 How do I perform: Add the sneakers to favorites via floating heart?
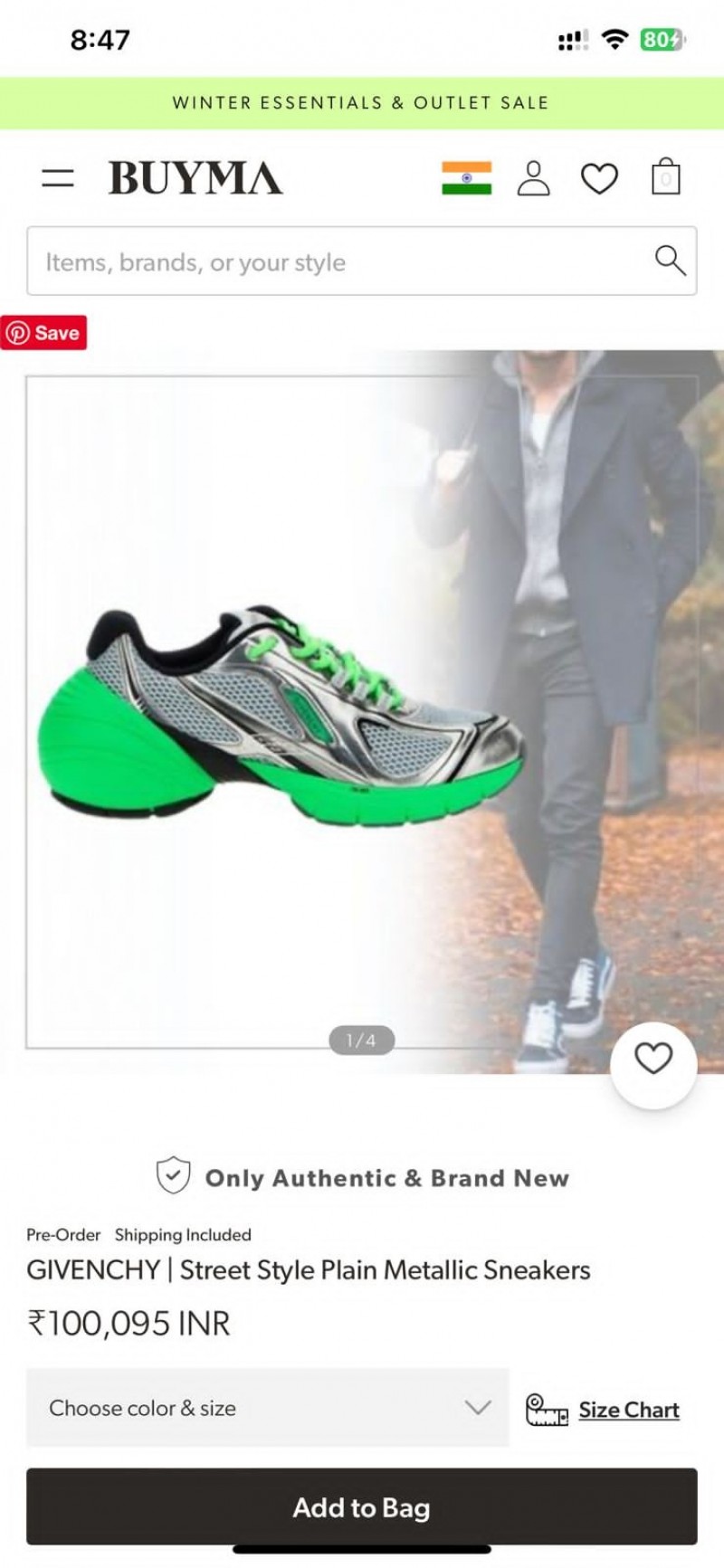coord(653,1060)
